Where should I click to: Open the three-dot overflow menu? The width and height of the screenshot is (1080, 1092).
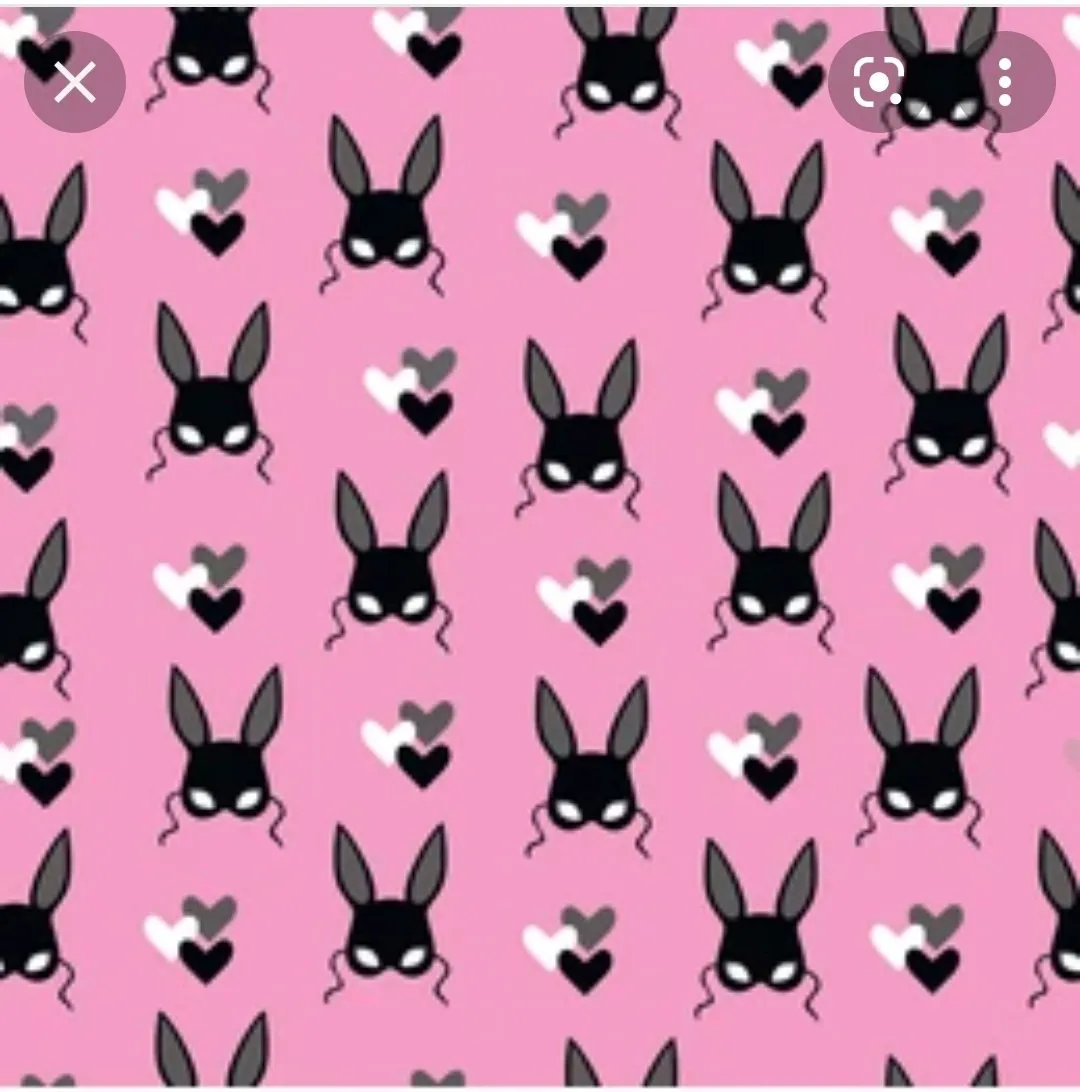coord(1005,82)
